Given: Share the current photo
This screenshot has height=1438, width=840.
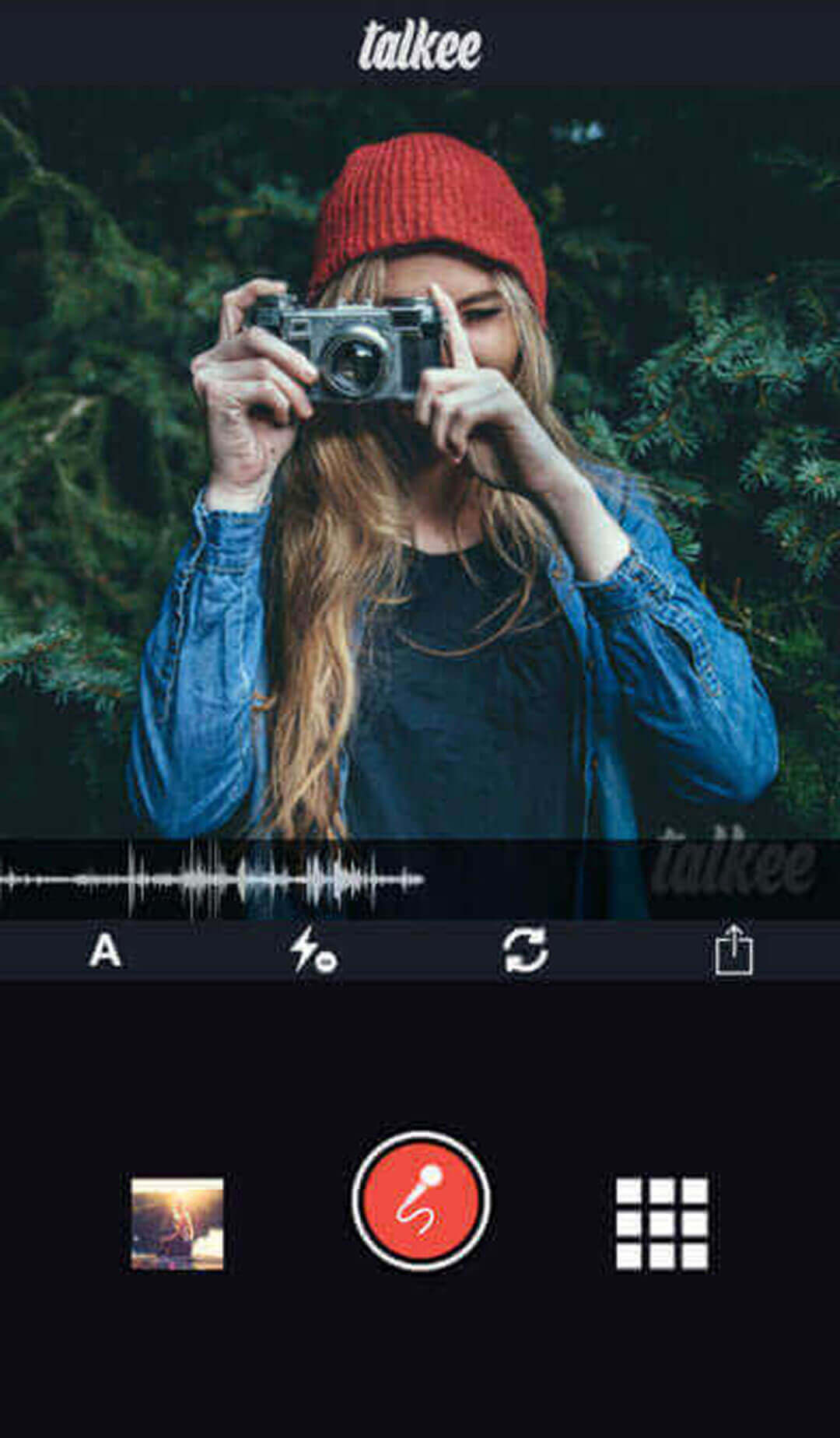Looking at the screenshot, I should pyautogui.click(x=733, y=949).
